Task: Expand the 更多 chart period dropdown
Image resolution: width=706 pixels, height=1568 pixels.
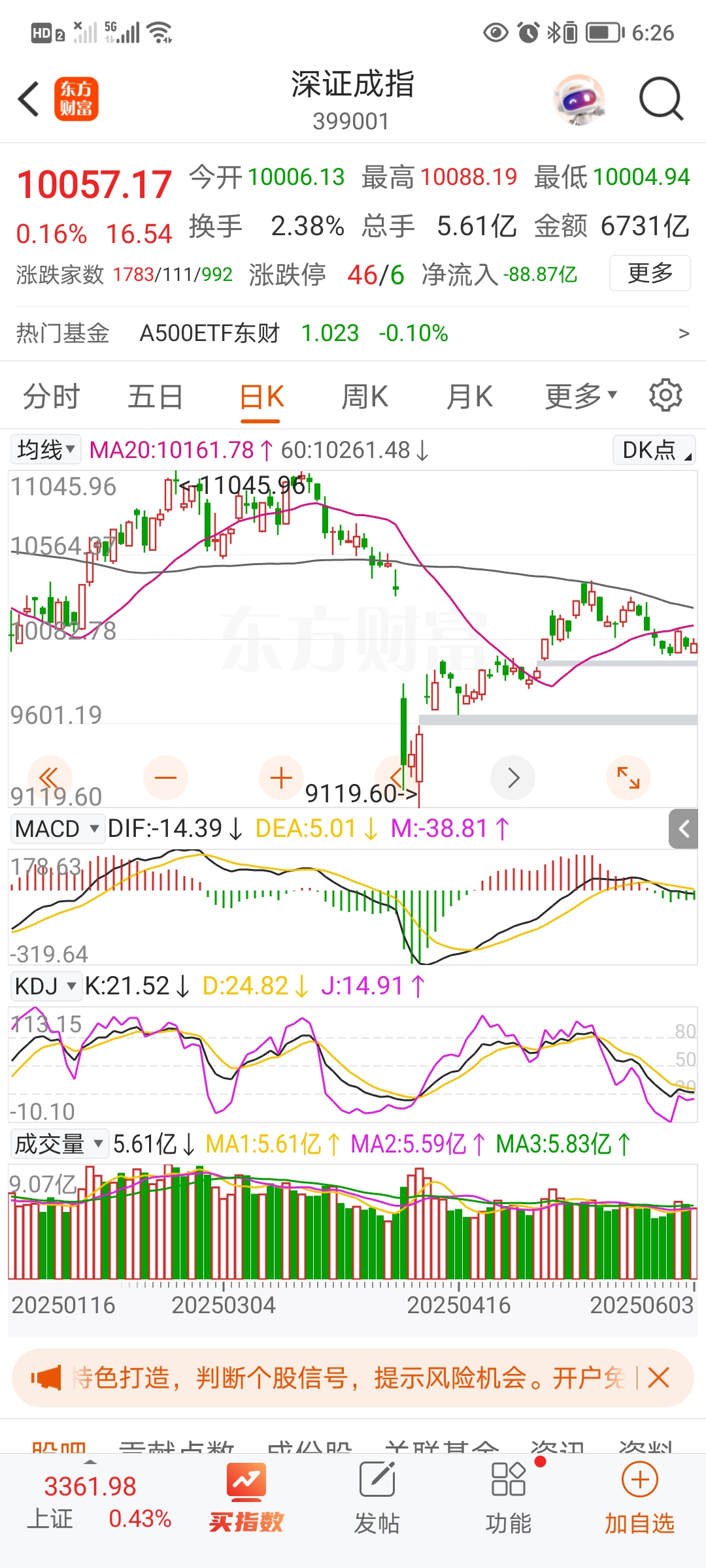Action: [x=580, y=397]
